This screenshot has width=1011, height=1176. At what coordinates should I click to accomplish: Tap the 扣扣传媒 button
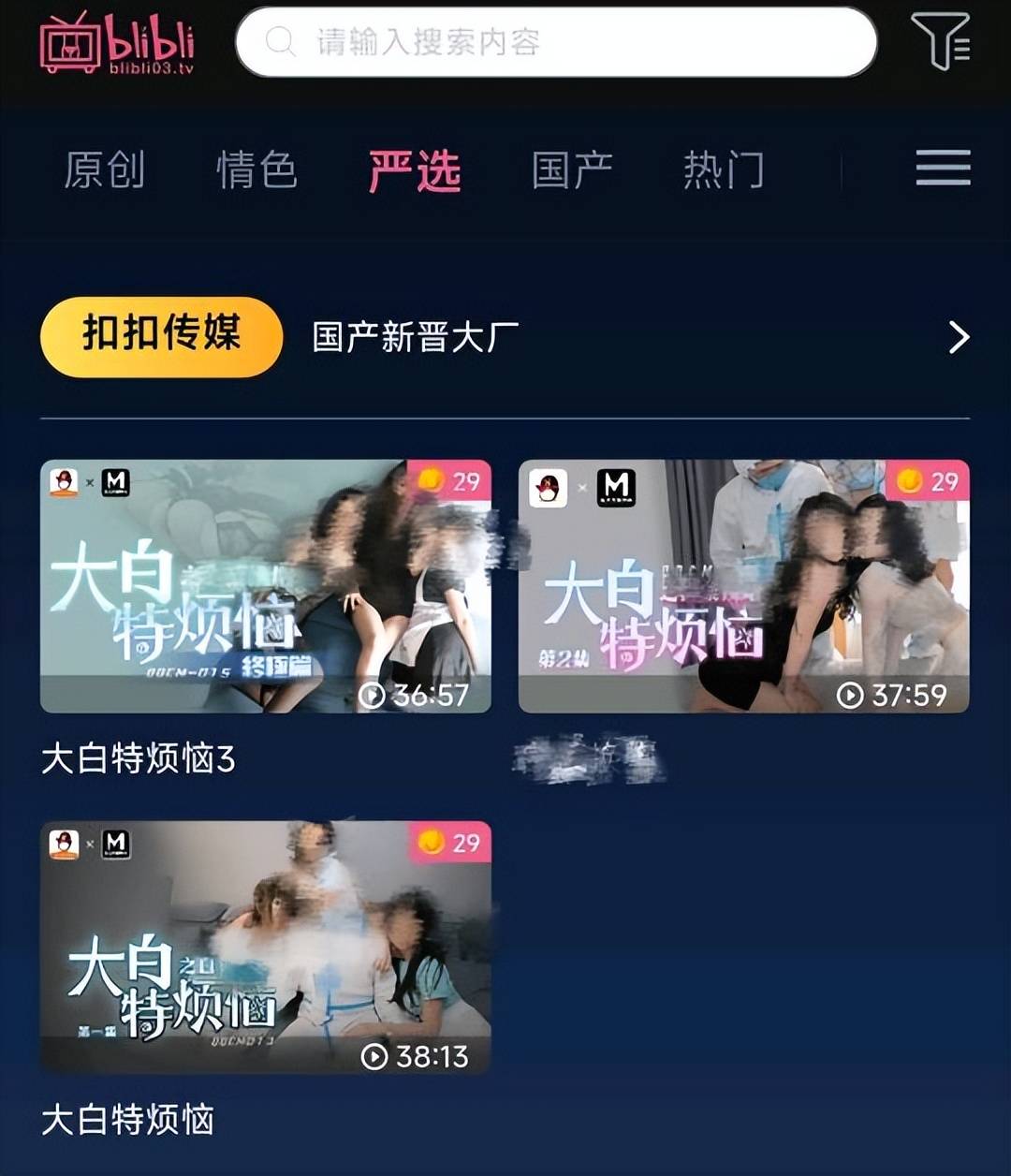[x=161, y=336]
